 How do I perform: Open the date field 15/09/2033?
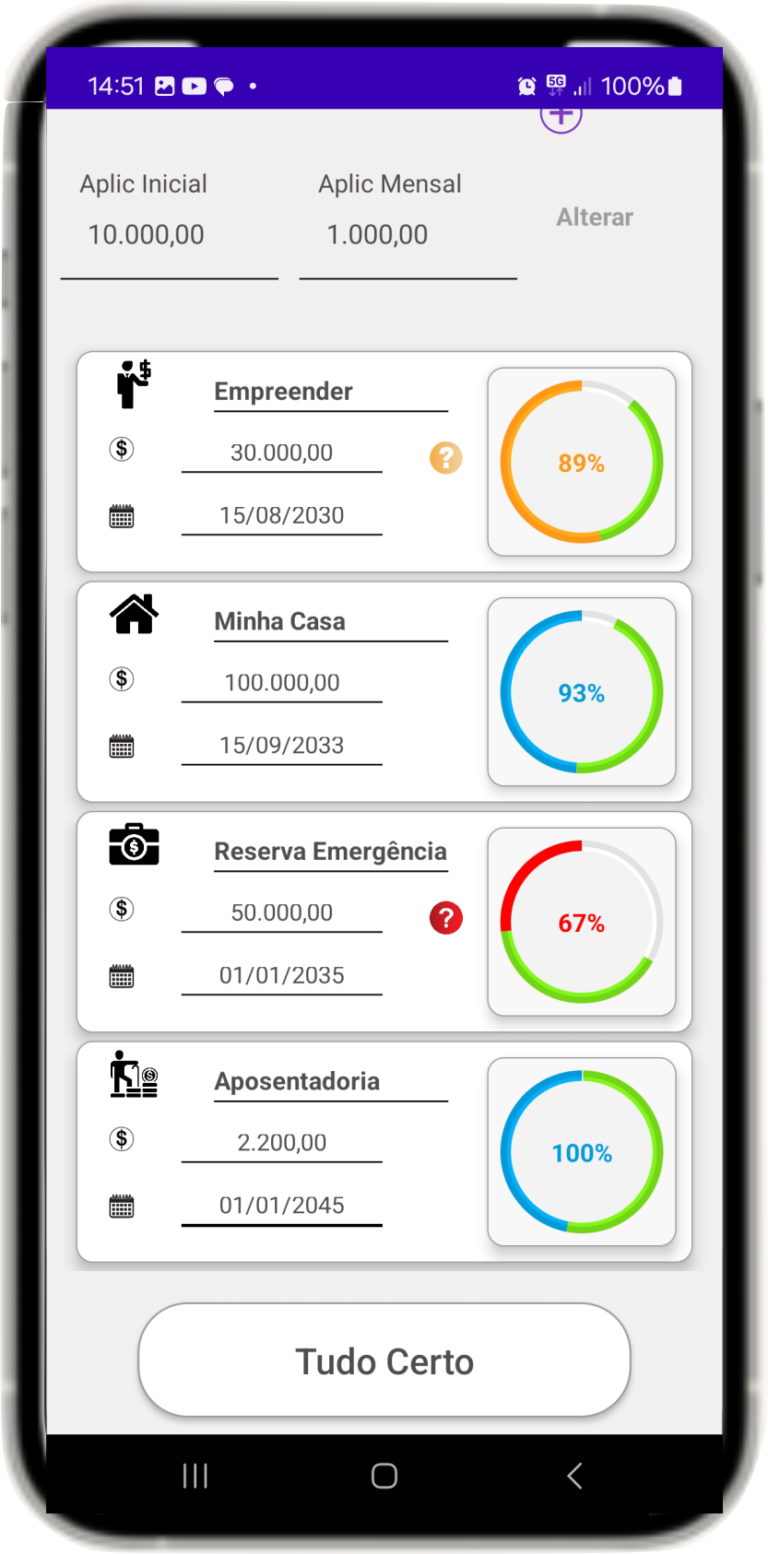click(281, 746)
